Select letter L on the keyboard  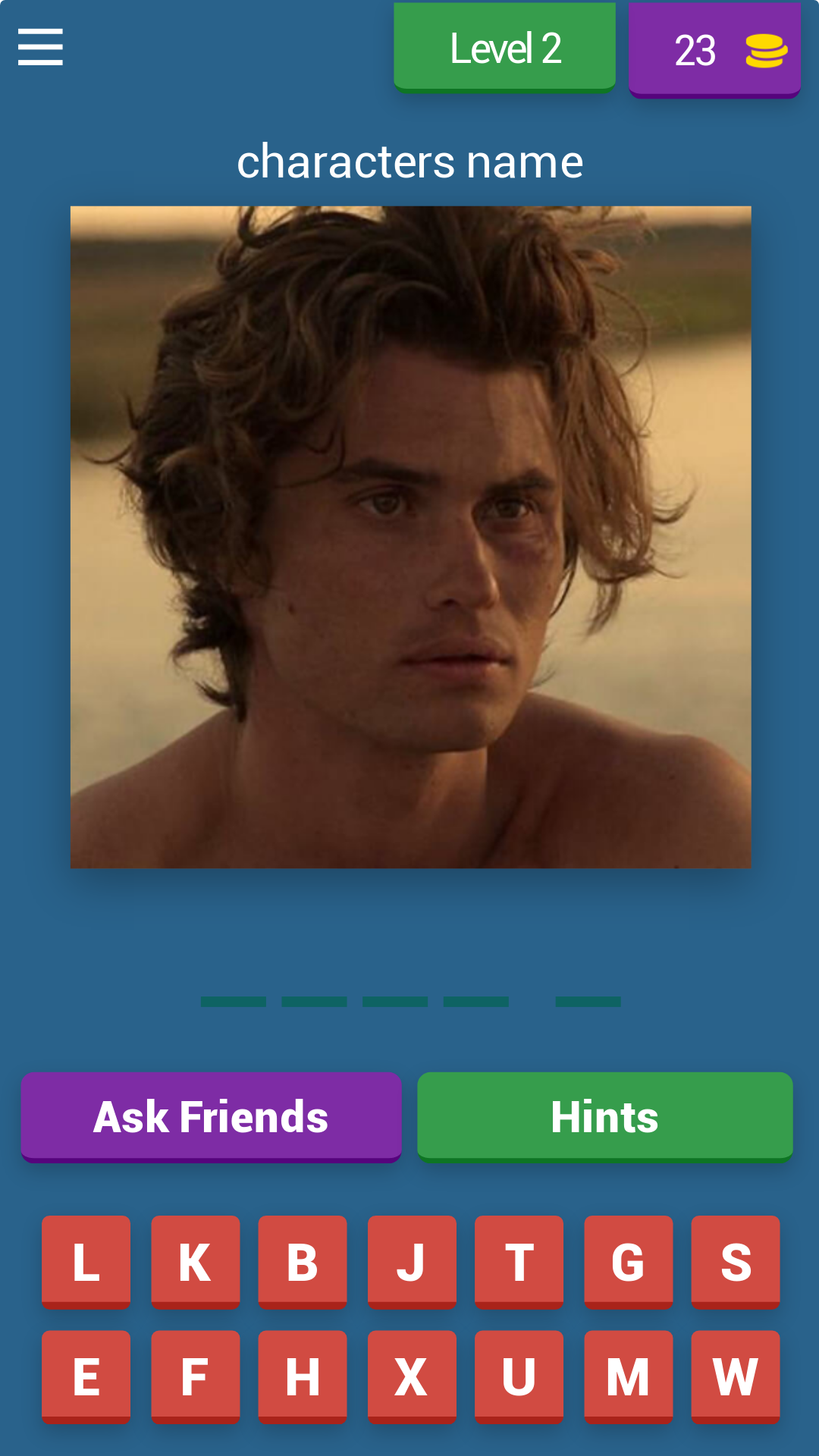[86, 1260]
